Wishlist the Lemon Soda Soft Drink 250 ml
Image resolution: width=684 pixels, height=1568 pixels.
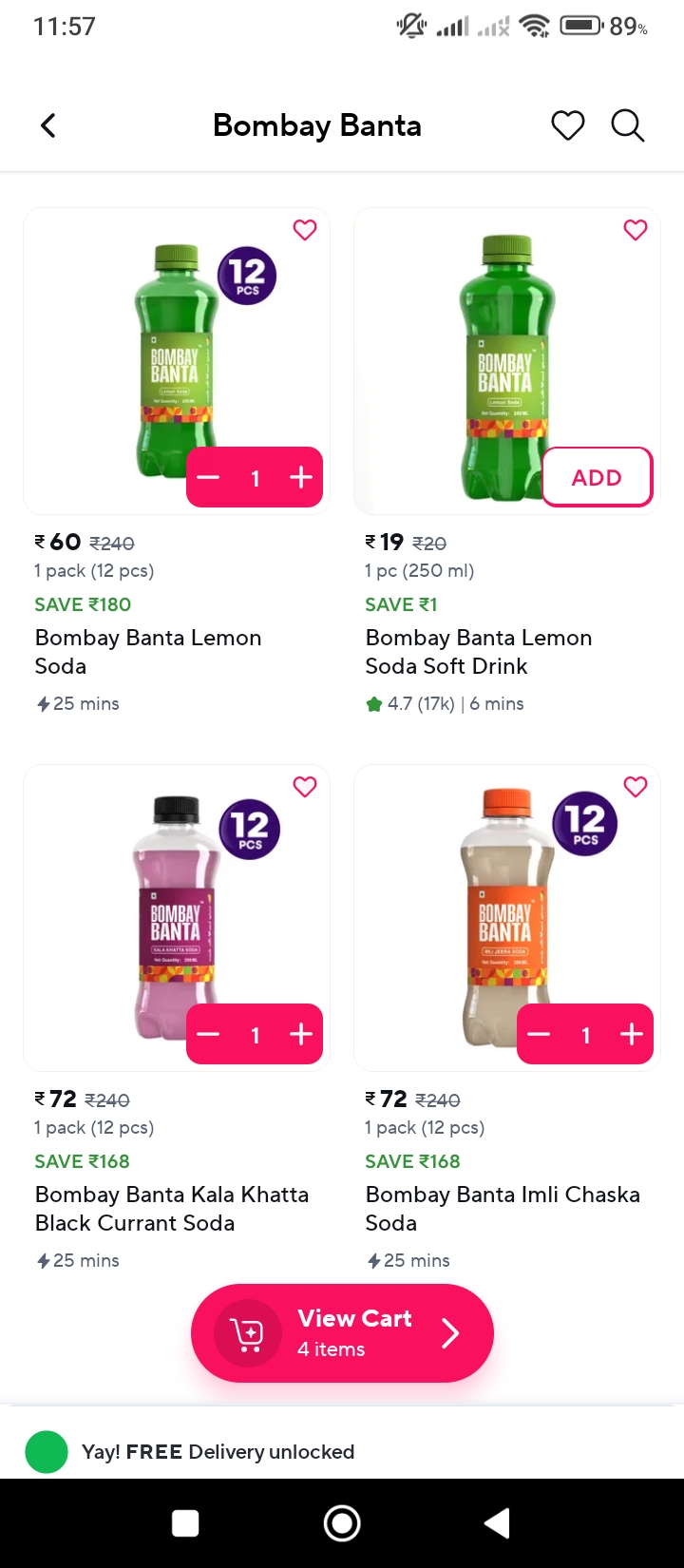click(x=636, y=230)
